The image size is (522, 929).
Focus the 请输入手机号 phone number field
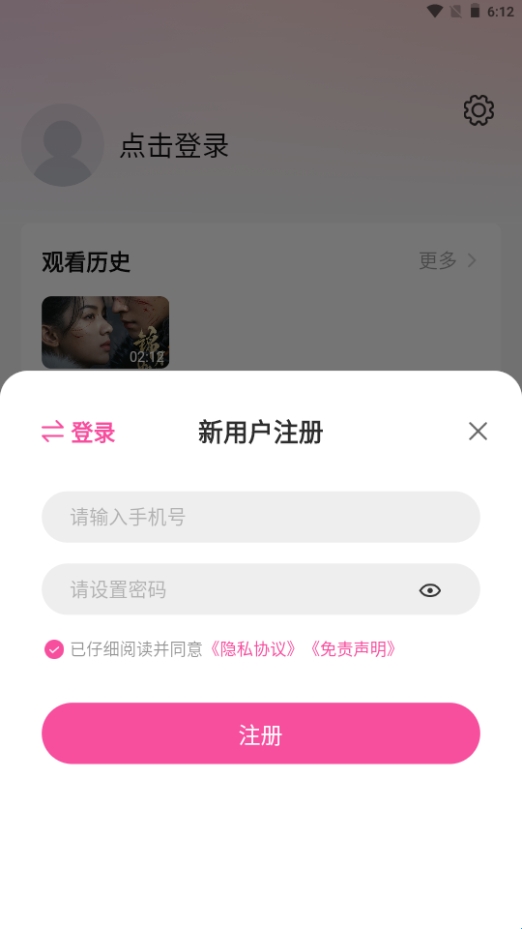click(261, 517)
